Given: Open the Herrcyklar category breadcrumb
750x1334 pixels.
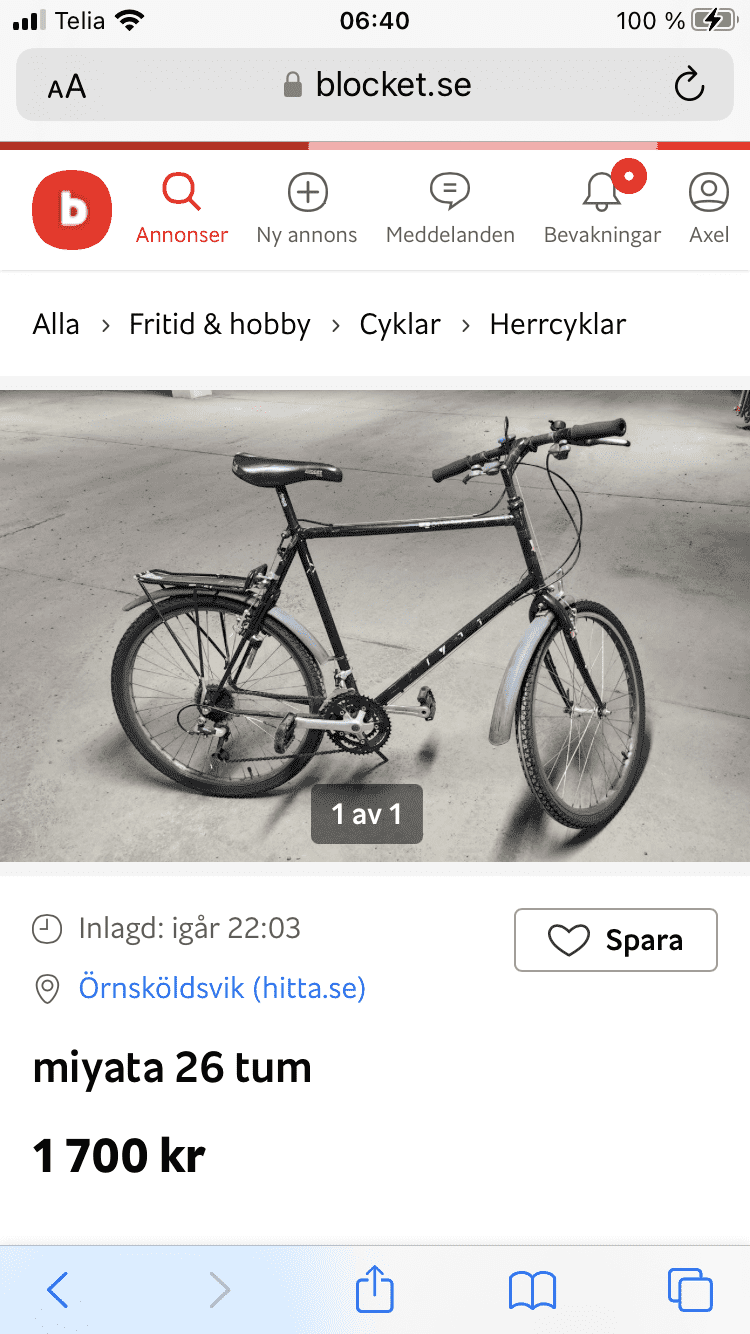Looking at the screenshot, I should [558, 324].
